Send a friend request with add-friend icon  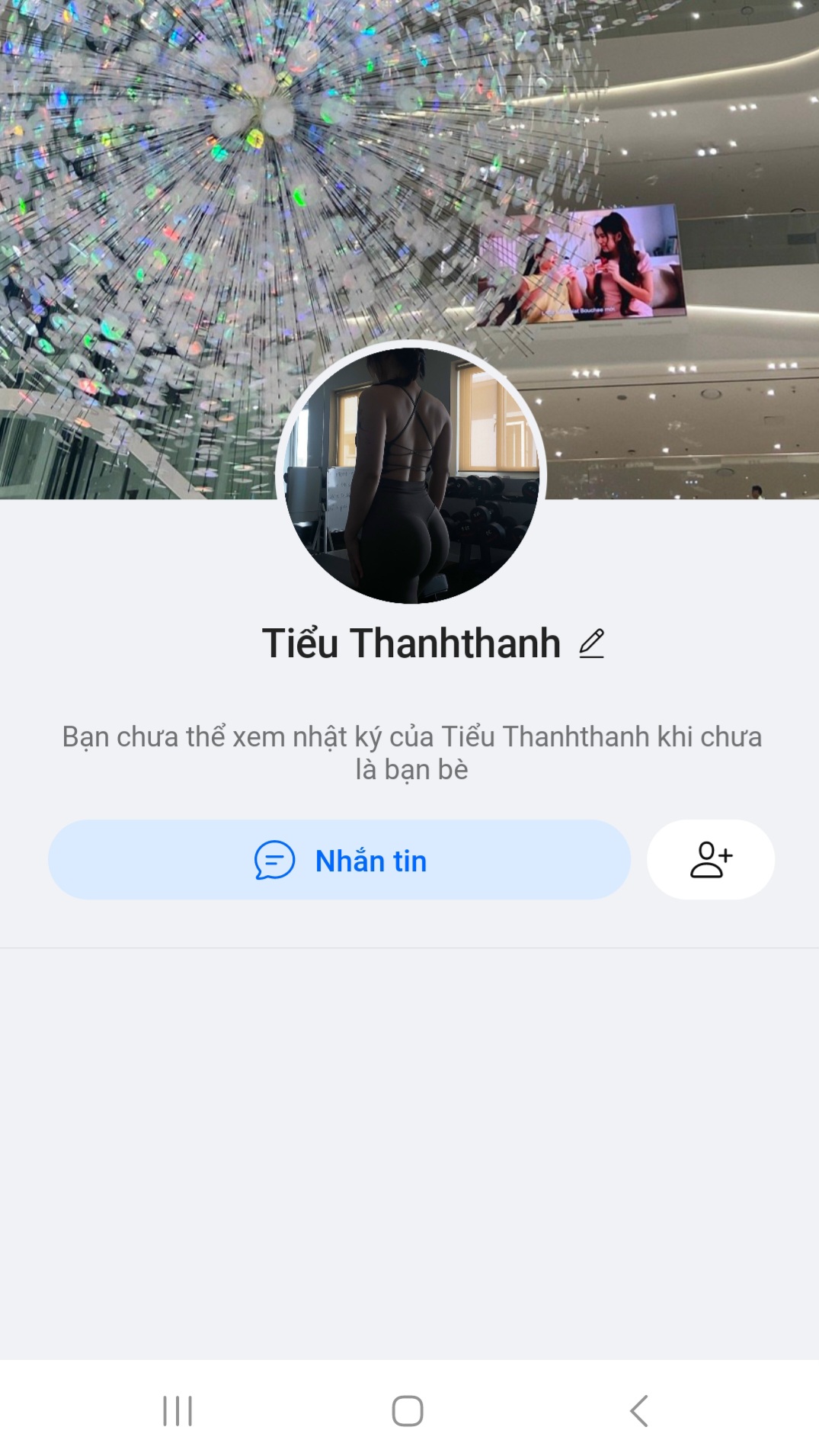coord(710,860)
